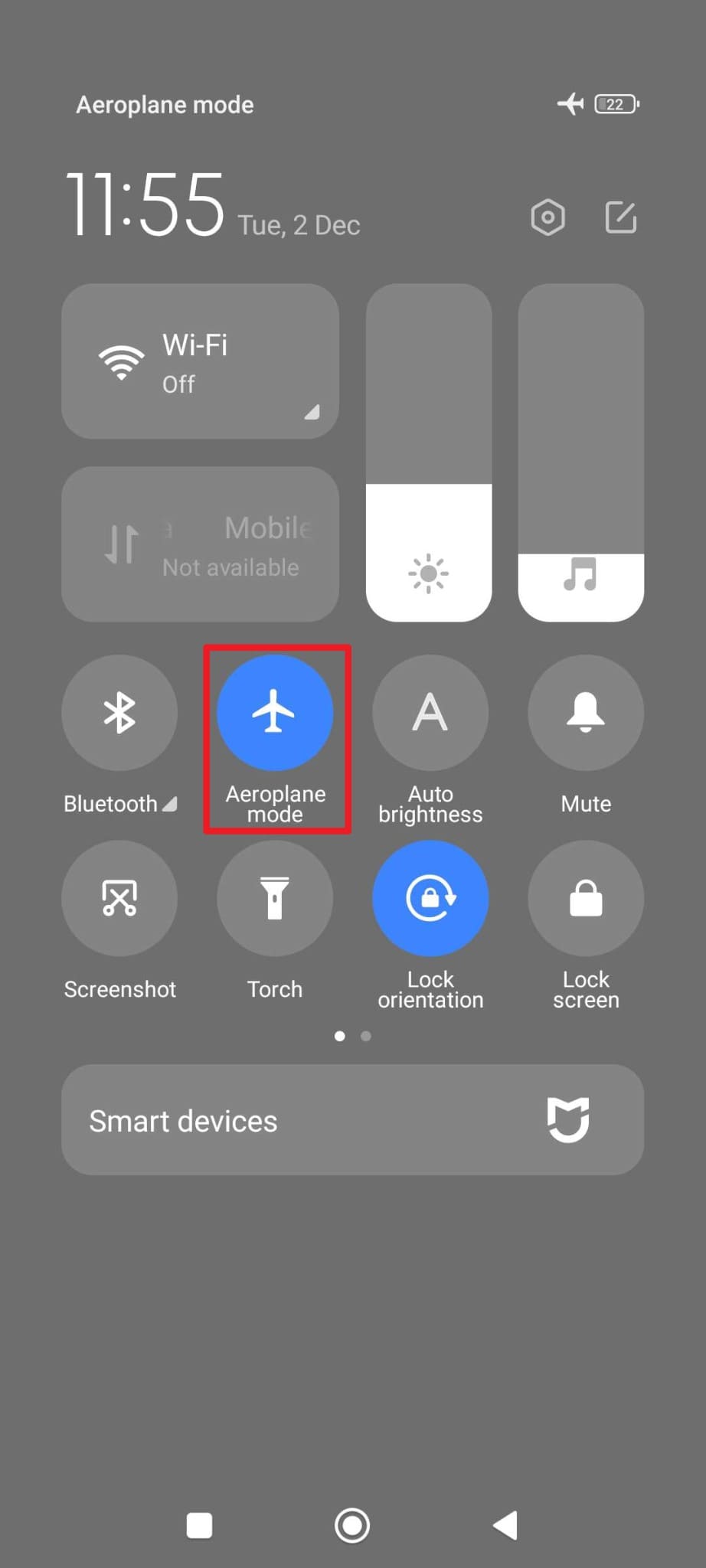Expand the Wi-Fi tile options
This screenshot has width=706, height=1568.
click(x=311, y=411)
